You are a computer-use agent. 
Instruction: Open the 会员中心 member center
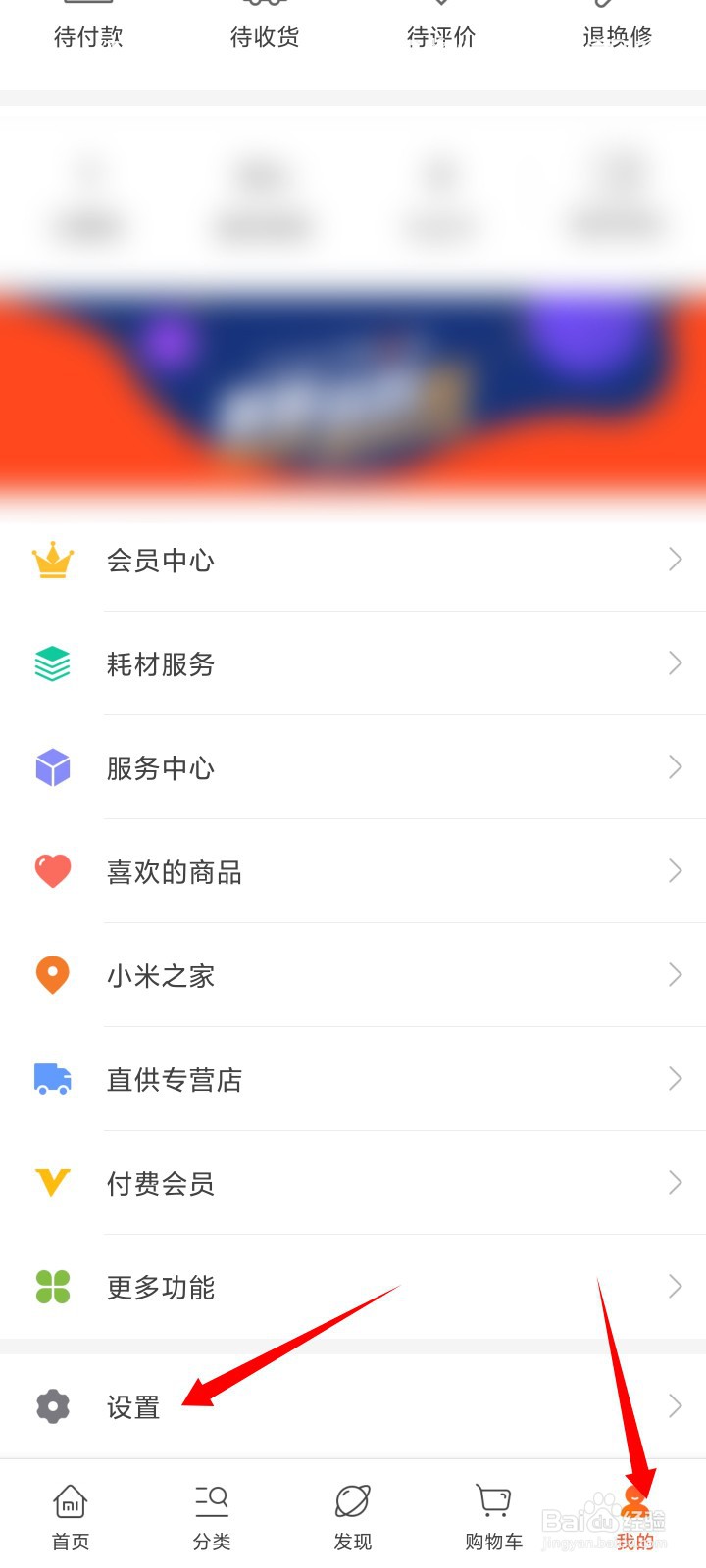[353, 561]
